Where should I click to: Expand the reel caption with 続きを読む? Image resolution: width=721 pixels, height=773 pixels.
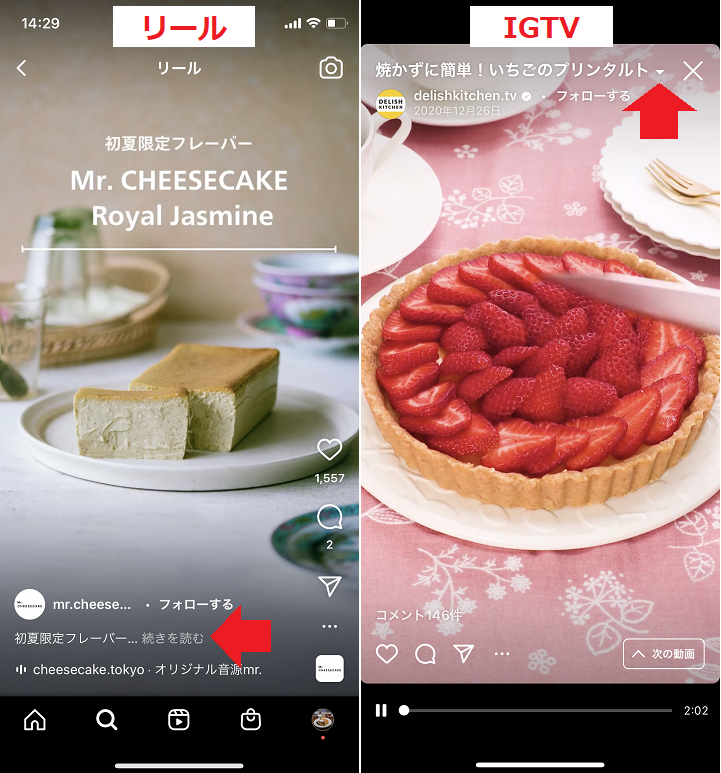point(173,638)
